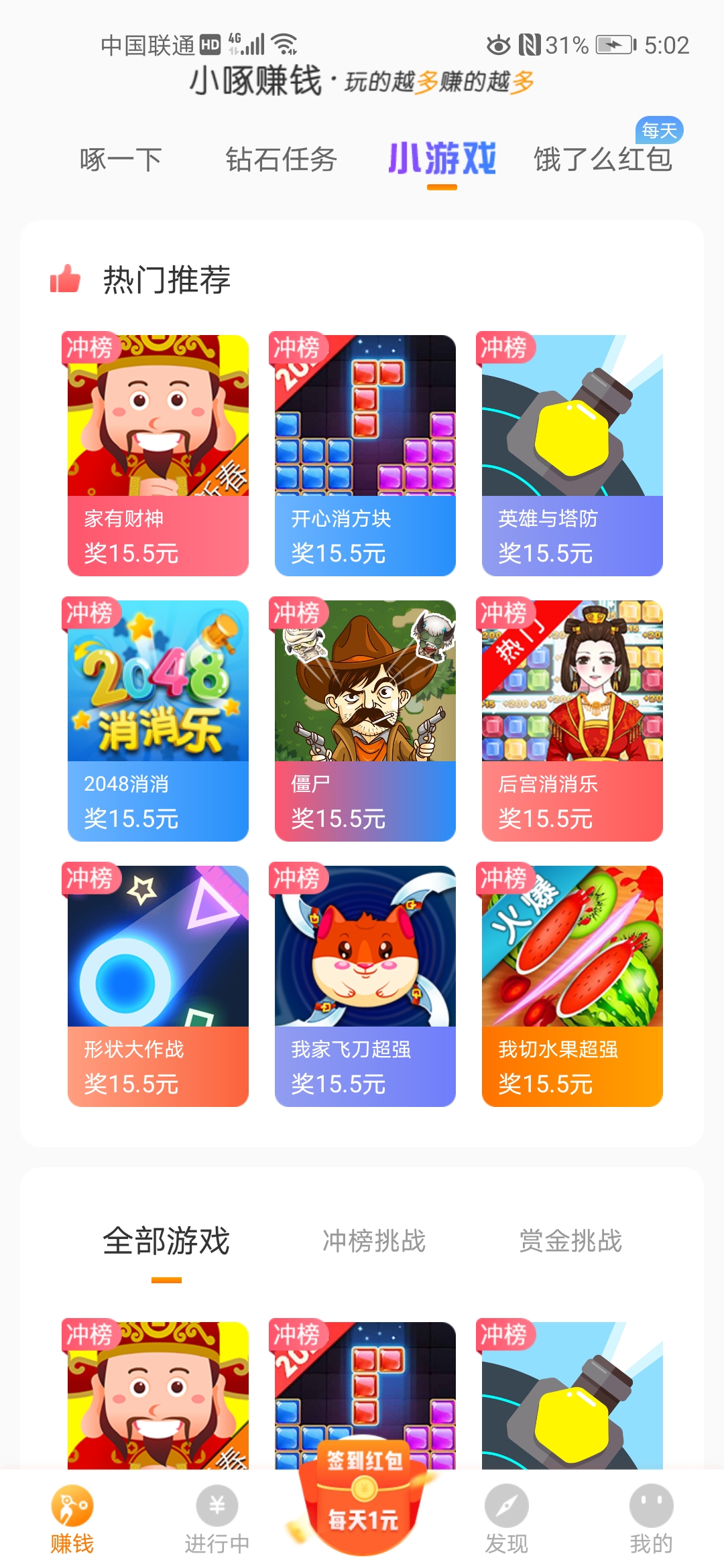This screenshot has height=1568, width=724.
Task: Open the 形状大作战 game
Action: 158,986
